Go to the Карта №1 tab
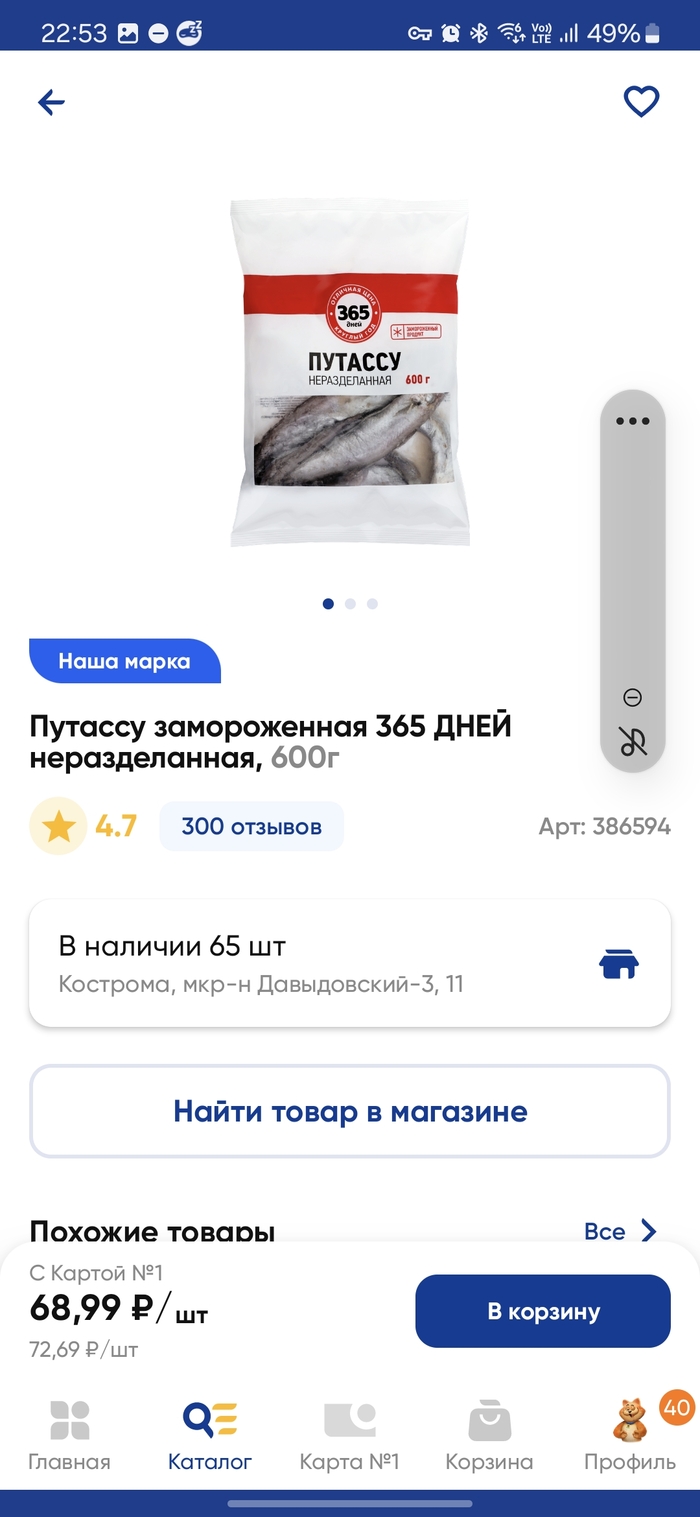 (350, 1434)
